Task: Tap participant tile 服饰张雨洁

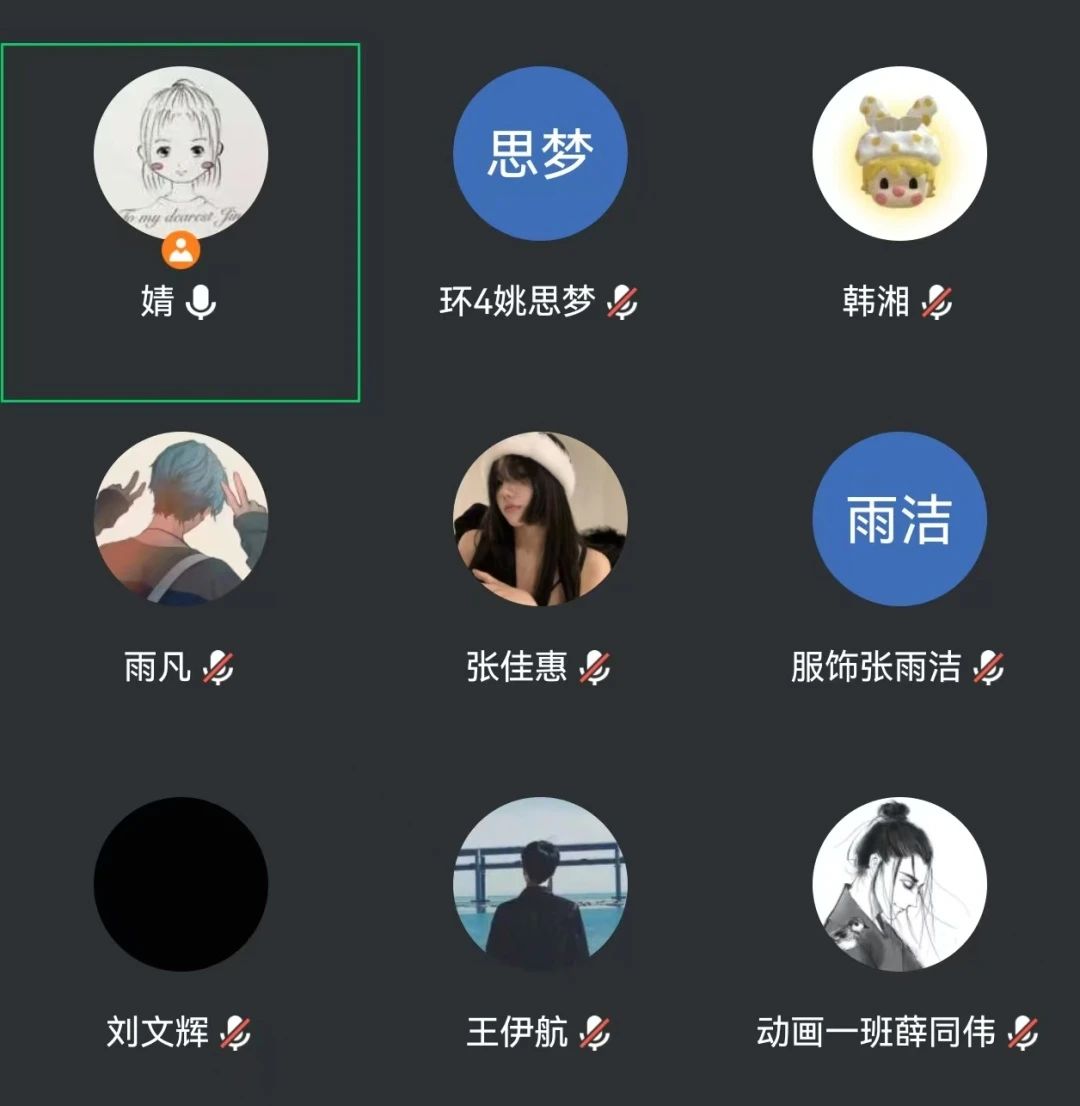Action: pos(899,519)
